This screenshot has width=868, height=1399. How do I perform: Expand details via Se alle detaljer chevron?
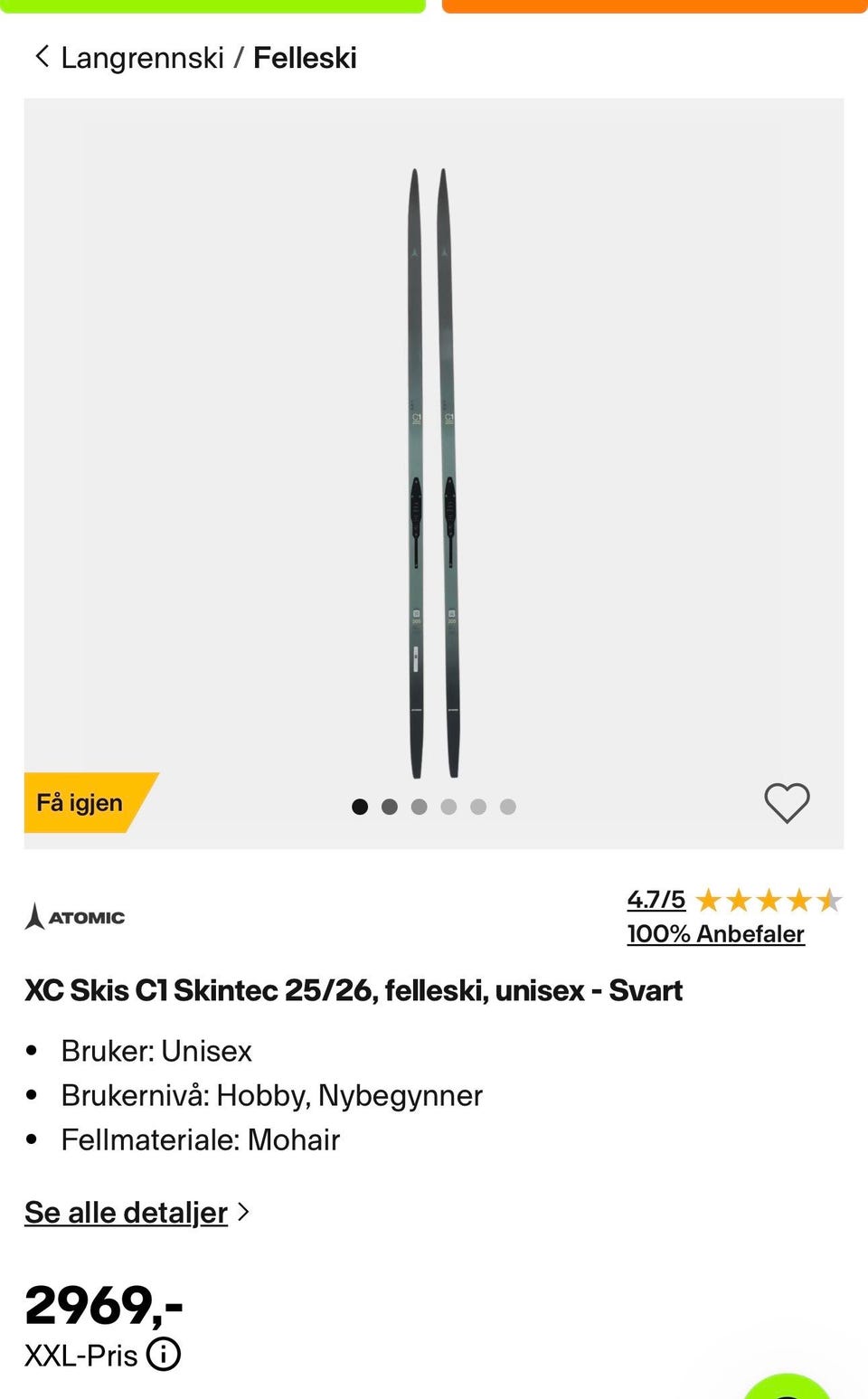242,1212
